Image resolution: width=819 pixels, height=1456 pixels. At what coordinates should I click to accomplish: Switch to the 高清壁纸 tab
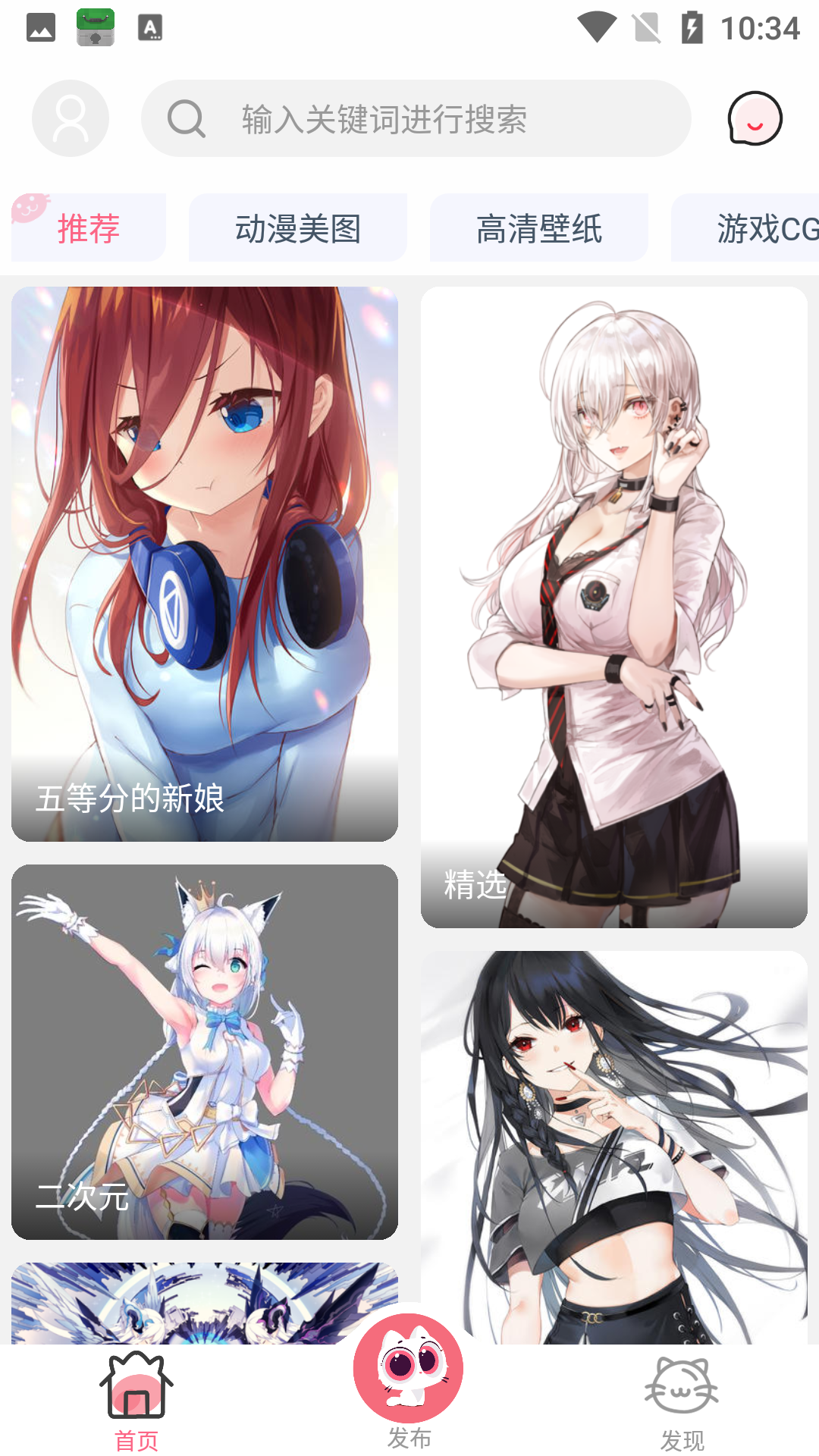point(539,227)
